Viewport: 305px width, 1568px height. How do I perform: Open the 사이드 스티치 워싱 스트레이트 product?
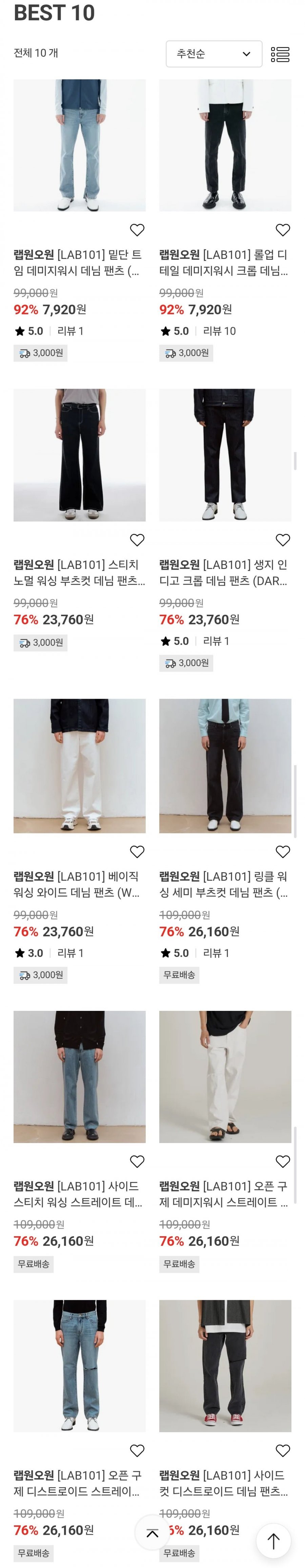(x=79, y=1076)
